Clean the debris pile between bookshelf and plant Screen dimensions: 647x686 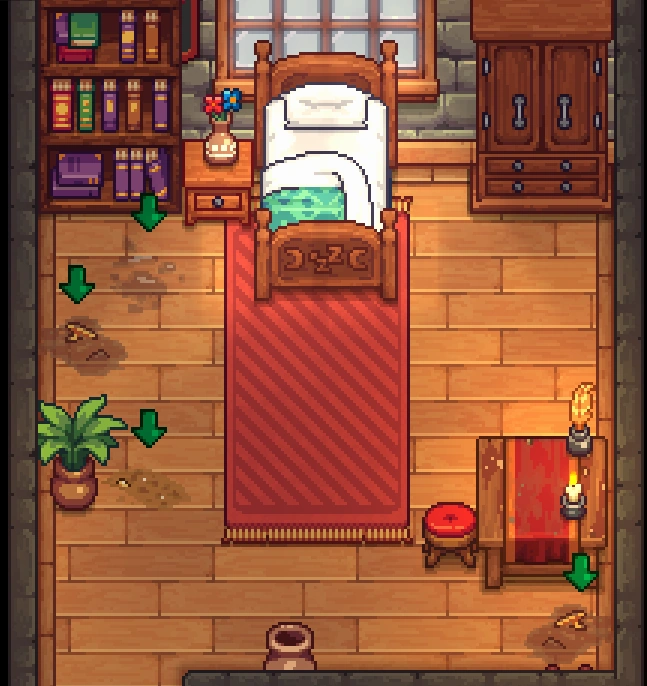(x=87, y=342)
